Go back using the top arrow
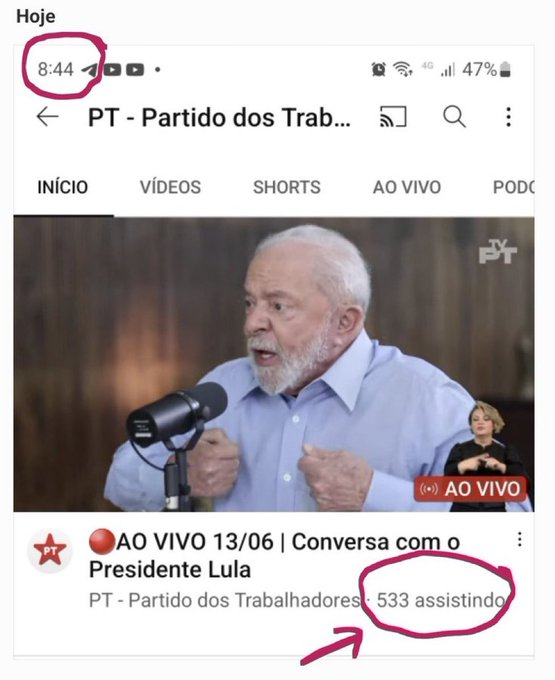555x680 pixels. [48, 117]
